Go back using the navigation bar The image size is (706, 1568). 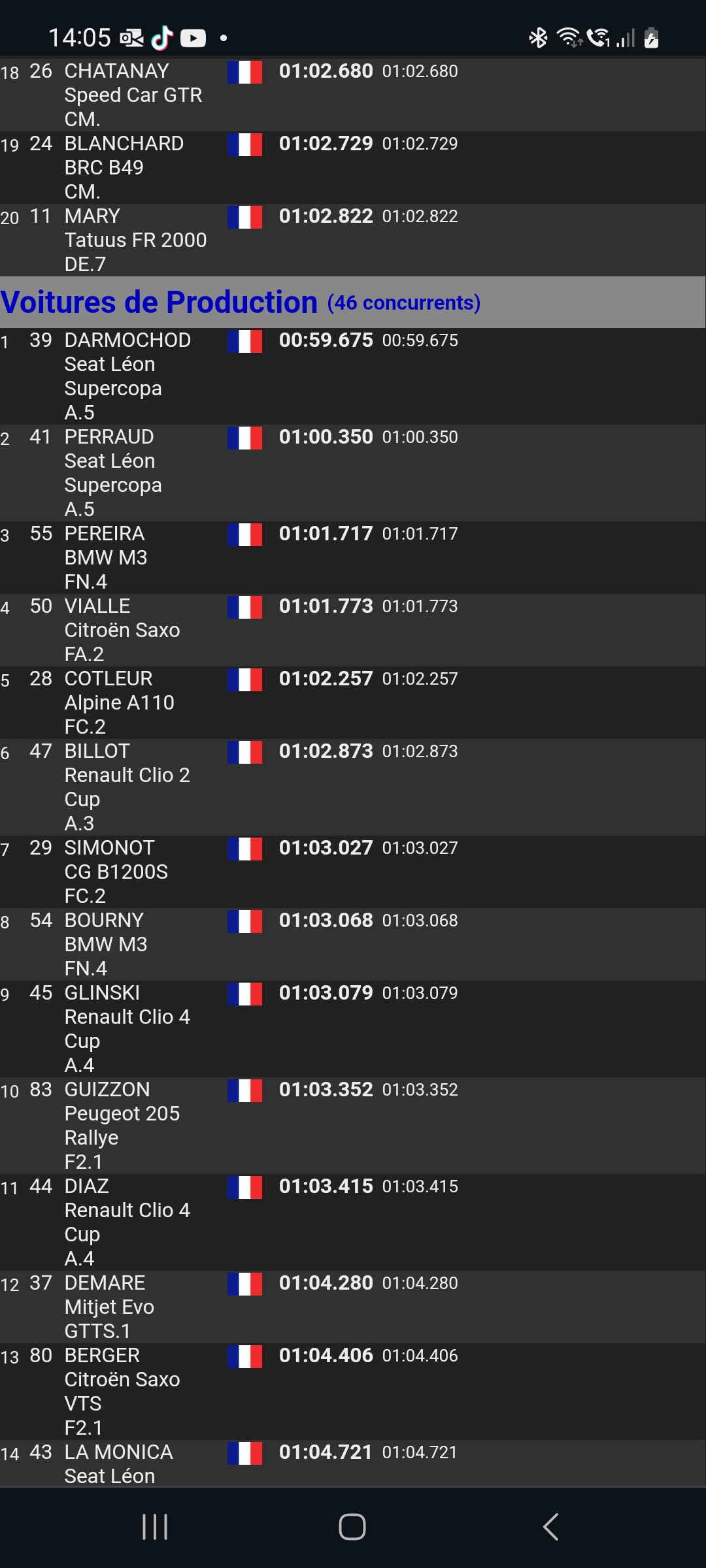click(x=550, y=1527)
